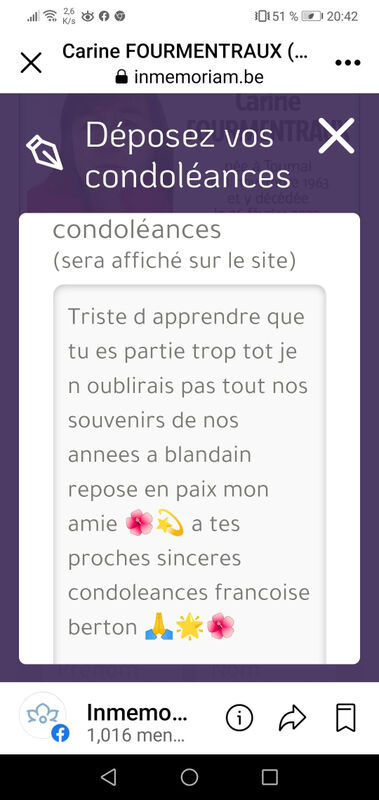Viewport: 379px width, 800px height.
Task: Dismiss the condolences dialog
Action: 336,136
